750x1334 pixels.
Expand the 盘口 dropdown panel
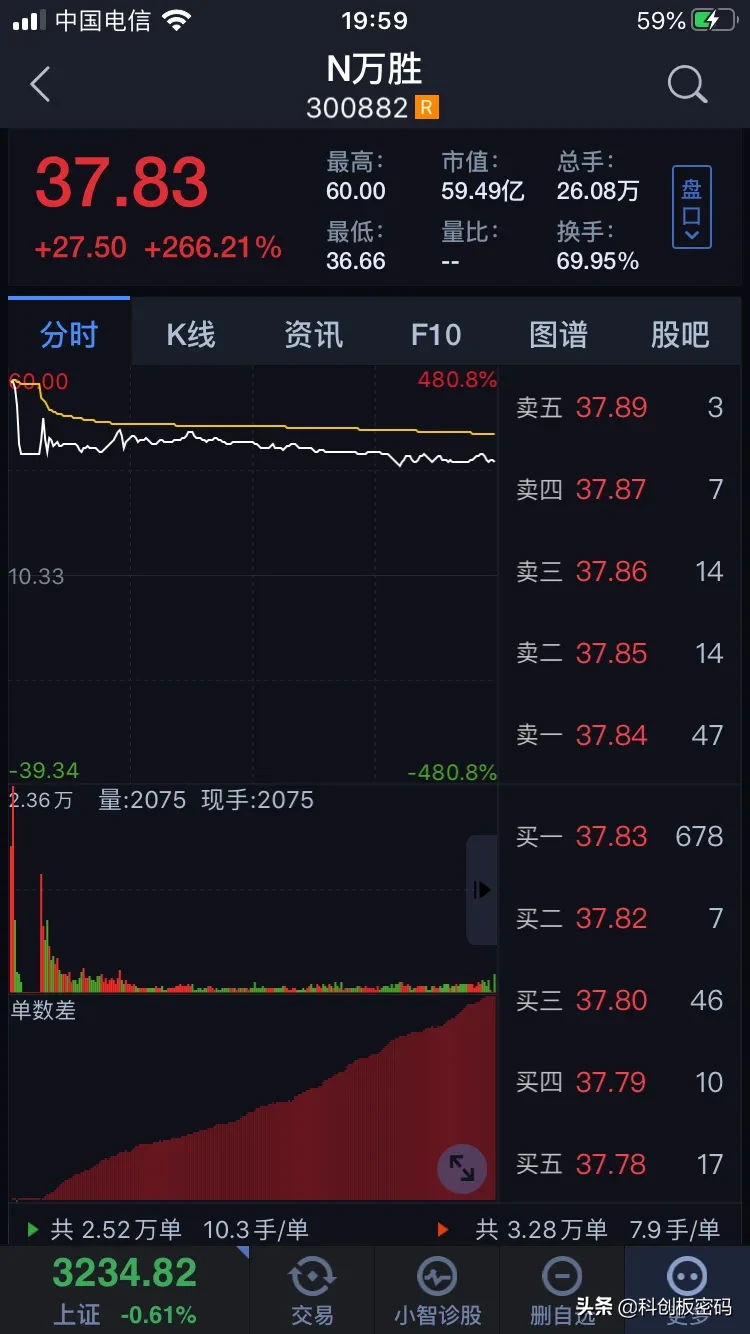pos(692,207)
